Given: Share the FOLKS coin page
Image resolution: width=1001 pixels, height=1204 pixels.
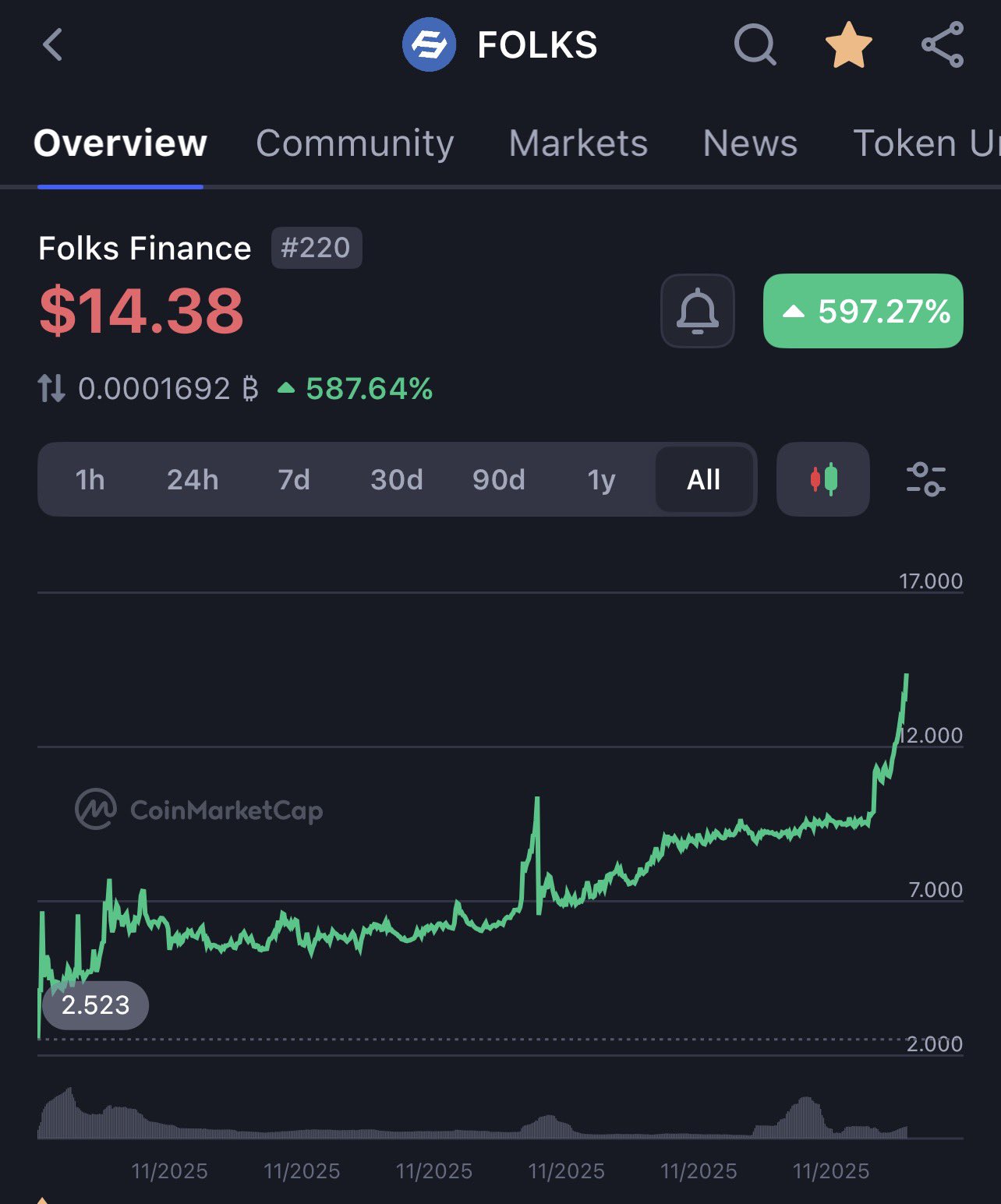Looking at the screenshot, I should click(x=943, y=45).
